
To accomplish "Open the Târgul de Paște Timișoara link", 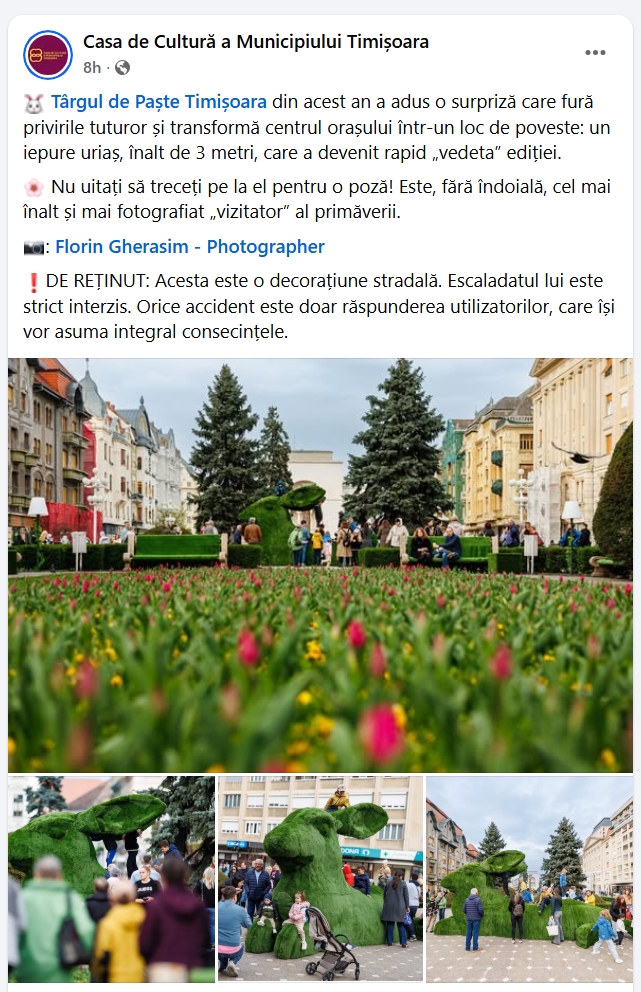I will pos(159,102).
